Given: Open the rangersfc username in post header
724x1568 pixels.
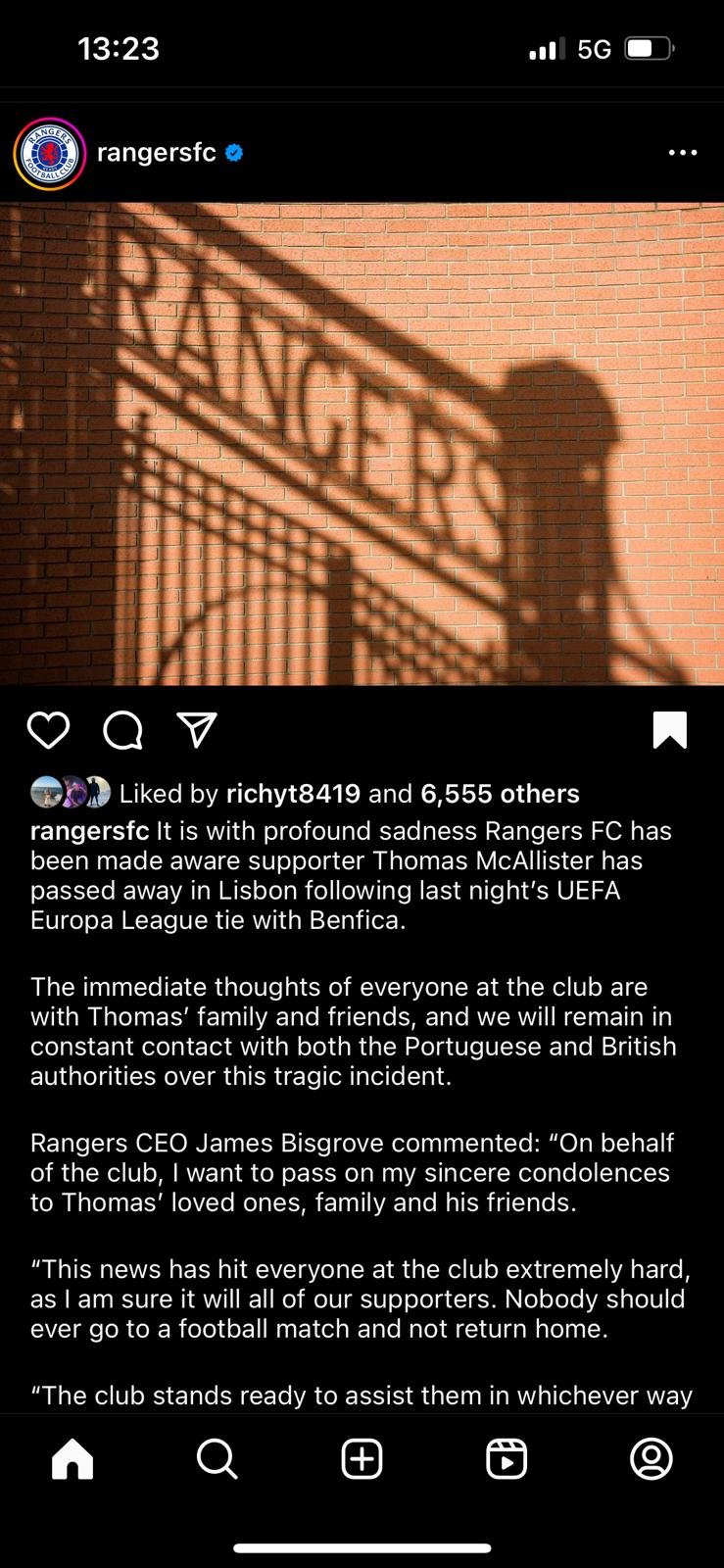Looking at the screenshot, I should (157, 153).
